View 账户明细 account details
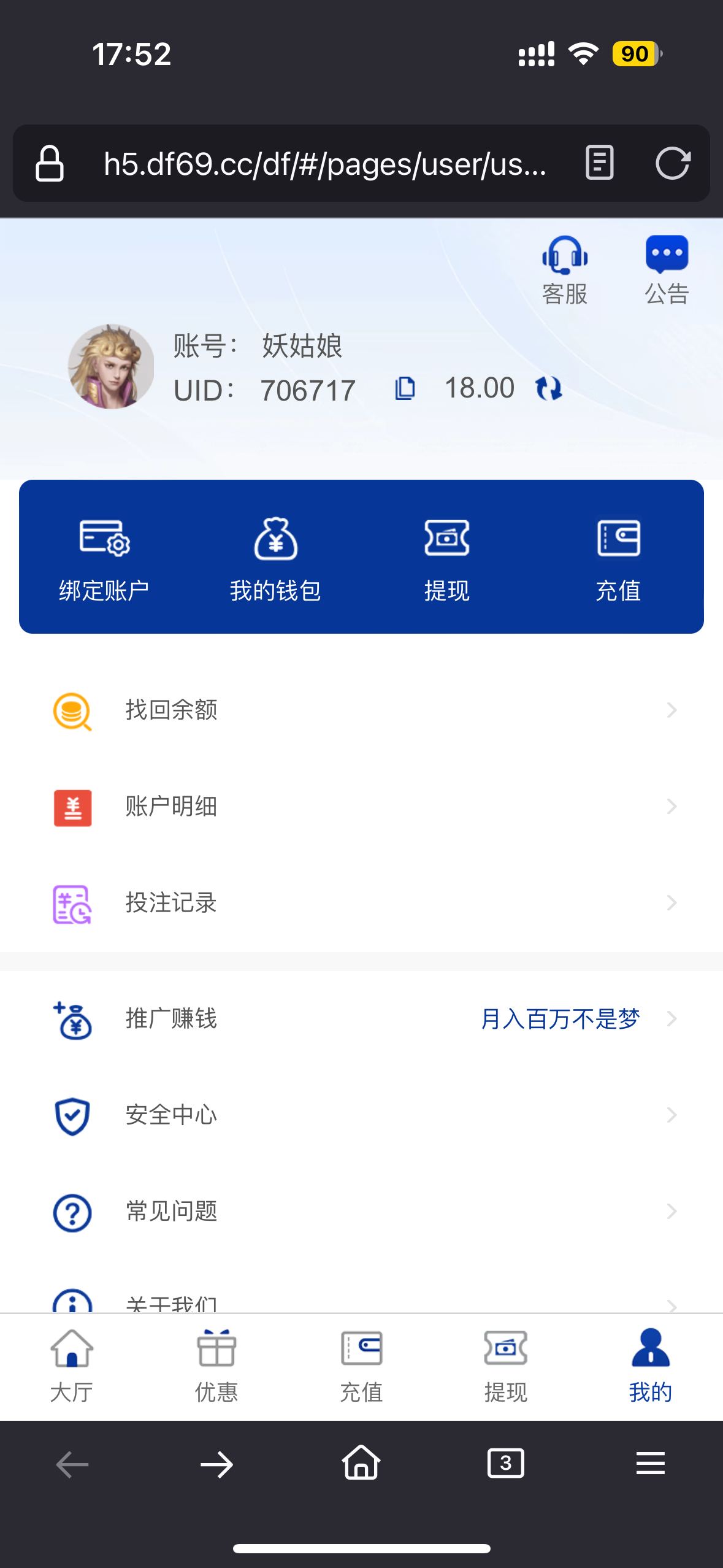 coord(362,806)
